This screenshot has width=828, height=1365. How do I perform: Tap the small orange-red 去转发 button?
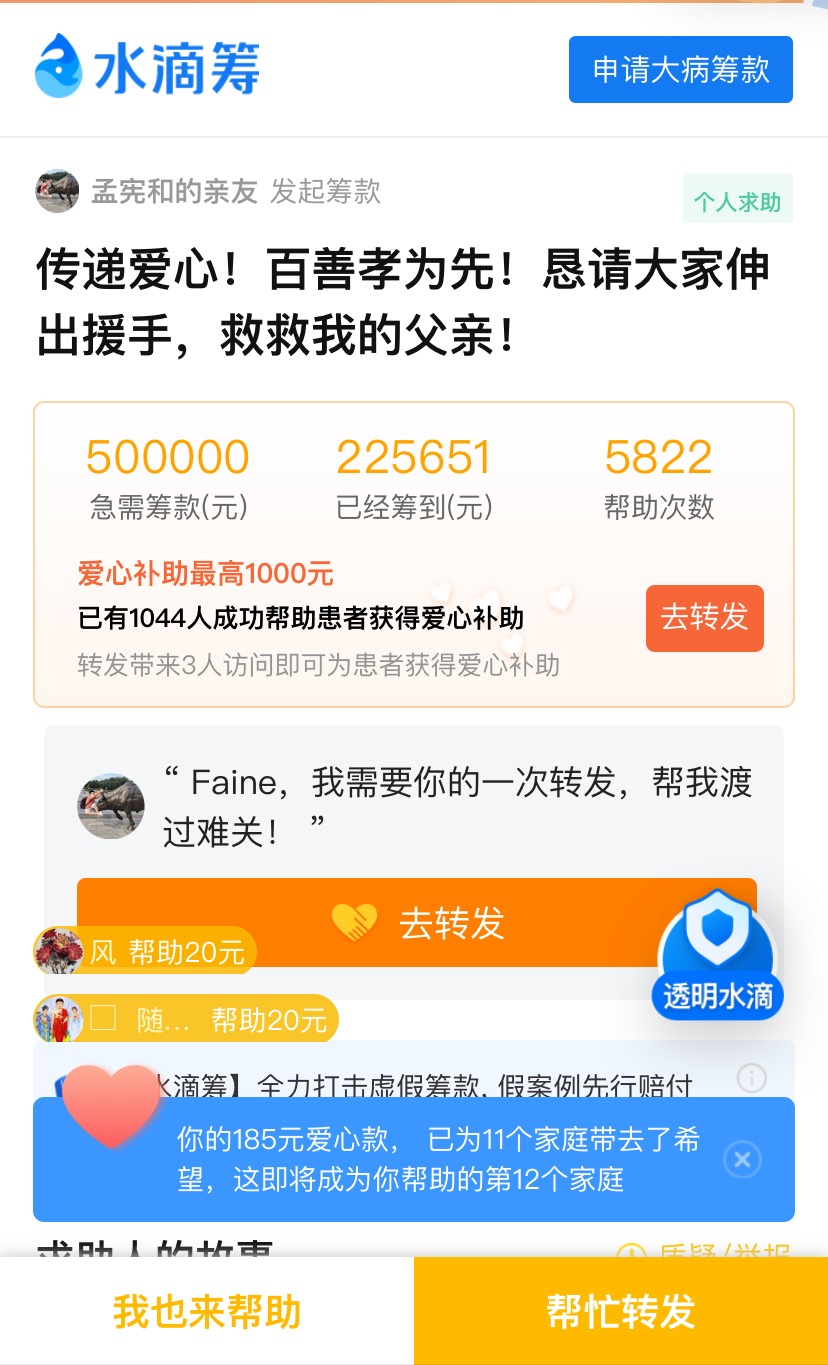(704, 618)
